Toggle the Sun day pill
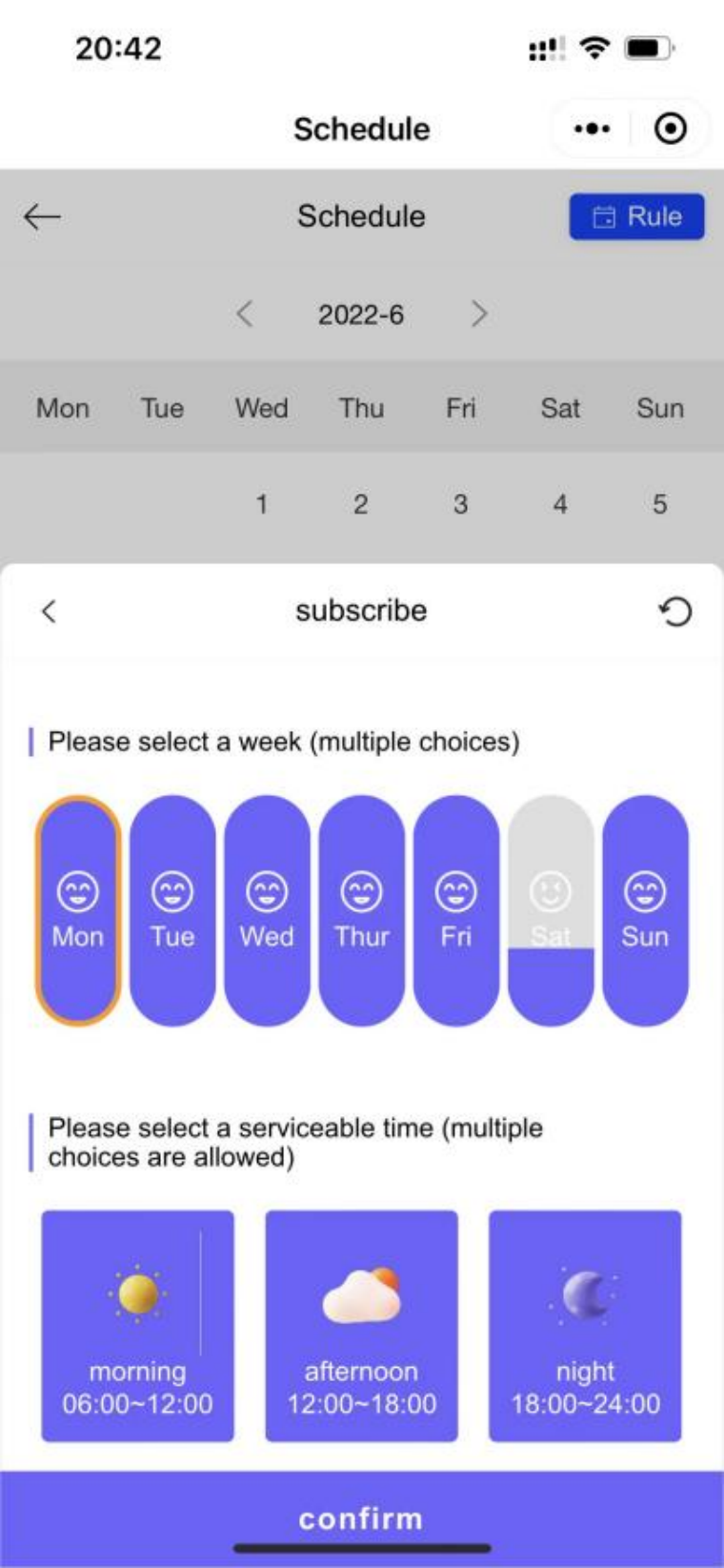The image size is (724, 1568). 645,910
